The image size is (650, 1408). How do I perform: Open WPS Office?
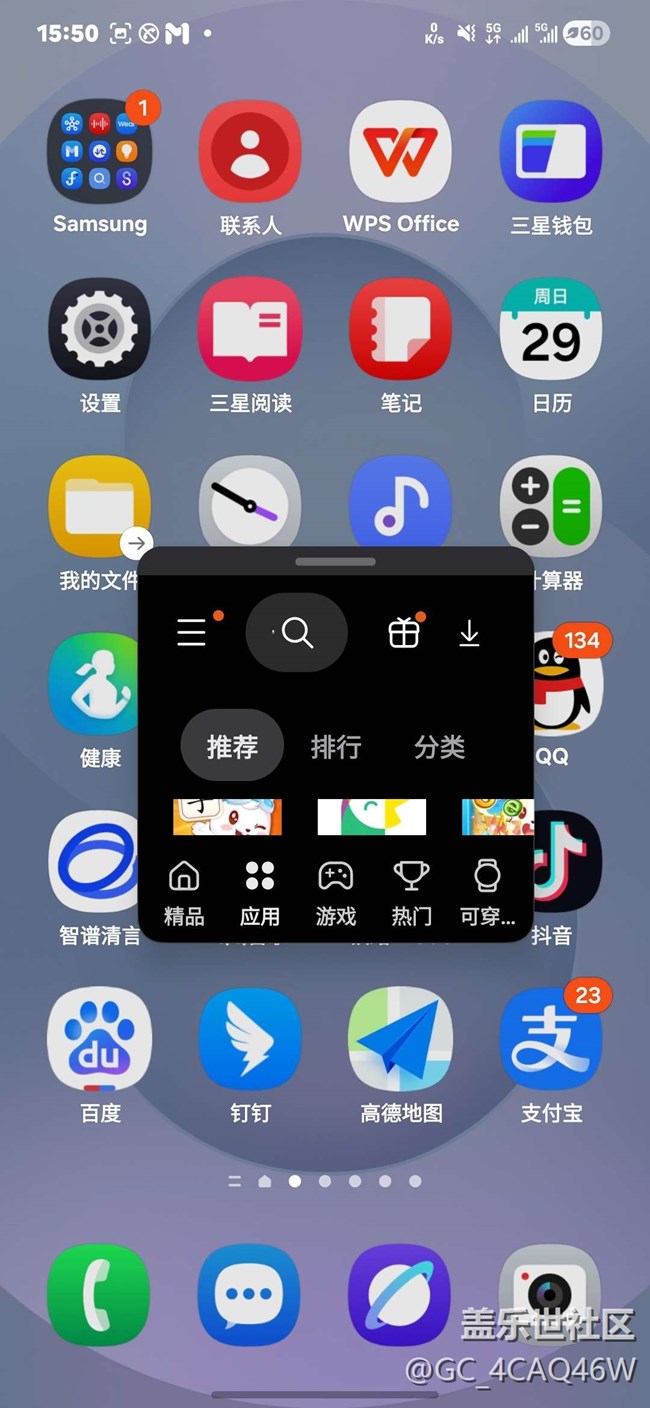click(400, 151)
